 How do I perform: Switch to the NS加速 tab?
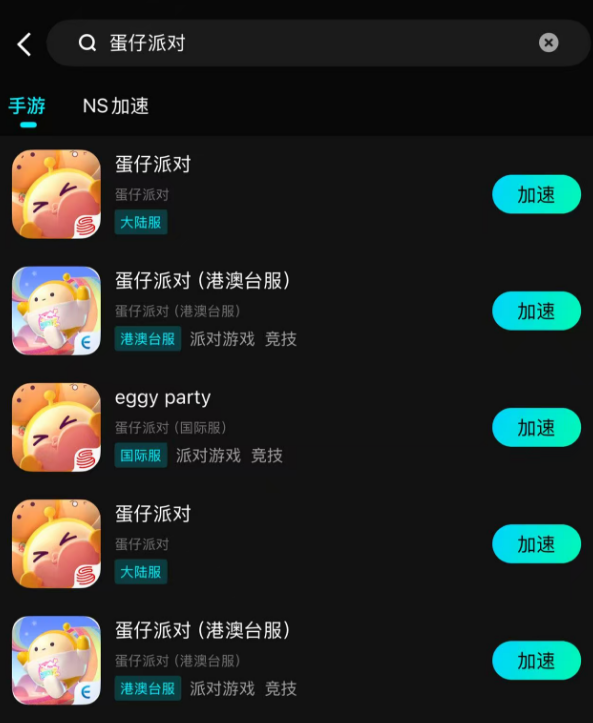click(x=115, y=106)
